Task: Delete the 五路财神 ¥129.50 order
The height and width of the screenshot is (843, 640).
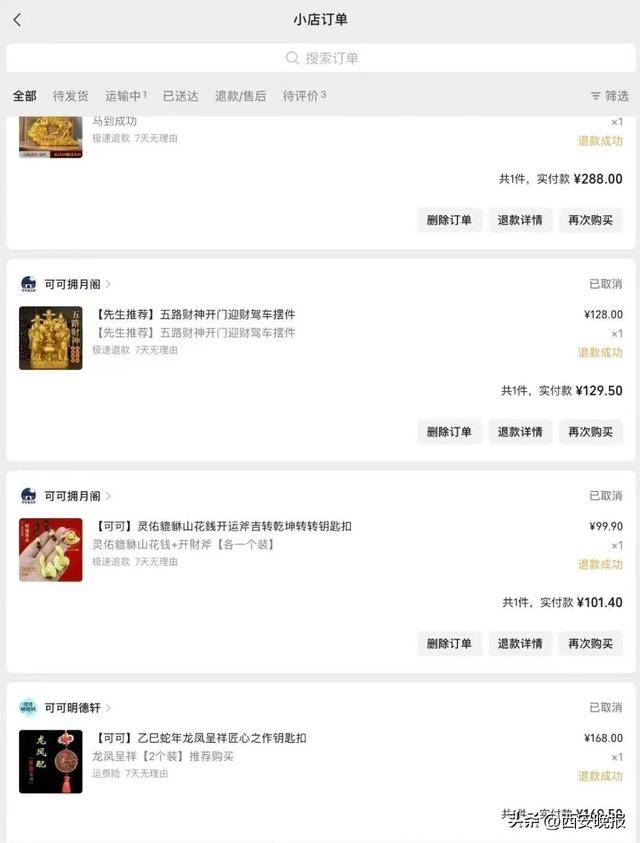Action: tap(450, 432)
